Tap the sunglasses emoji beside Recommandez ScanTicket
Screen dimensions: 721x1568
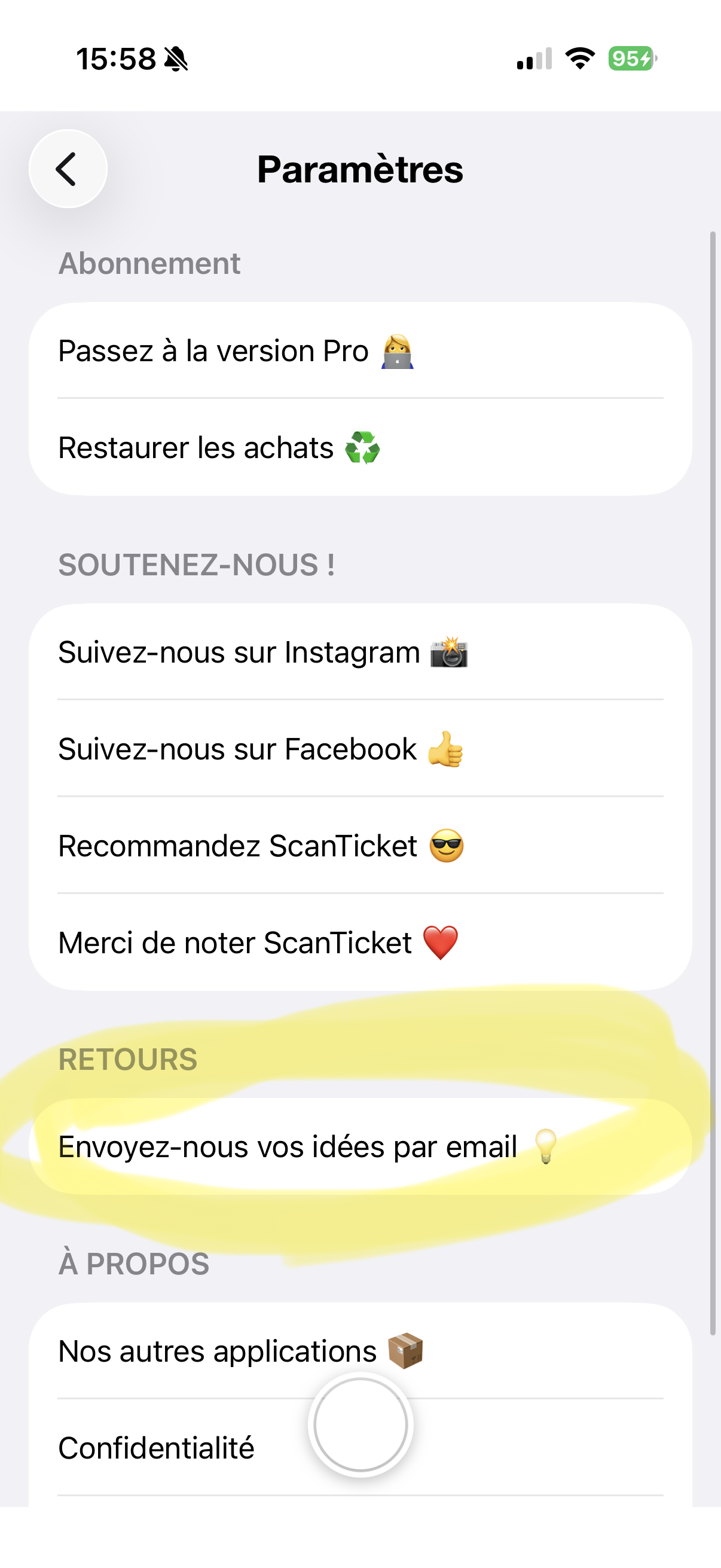coord(446,846)
